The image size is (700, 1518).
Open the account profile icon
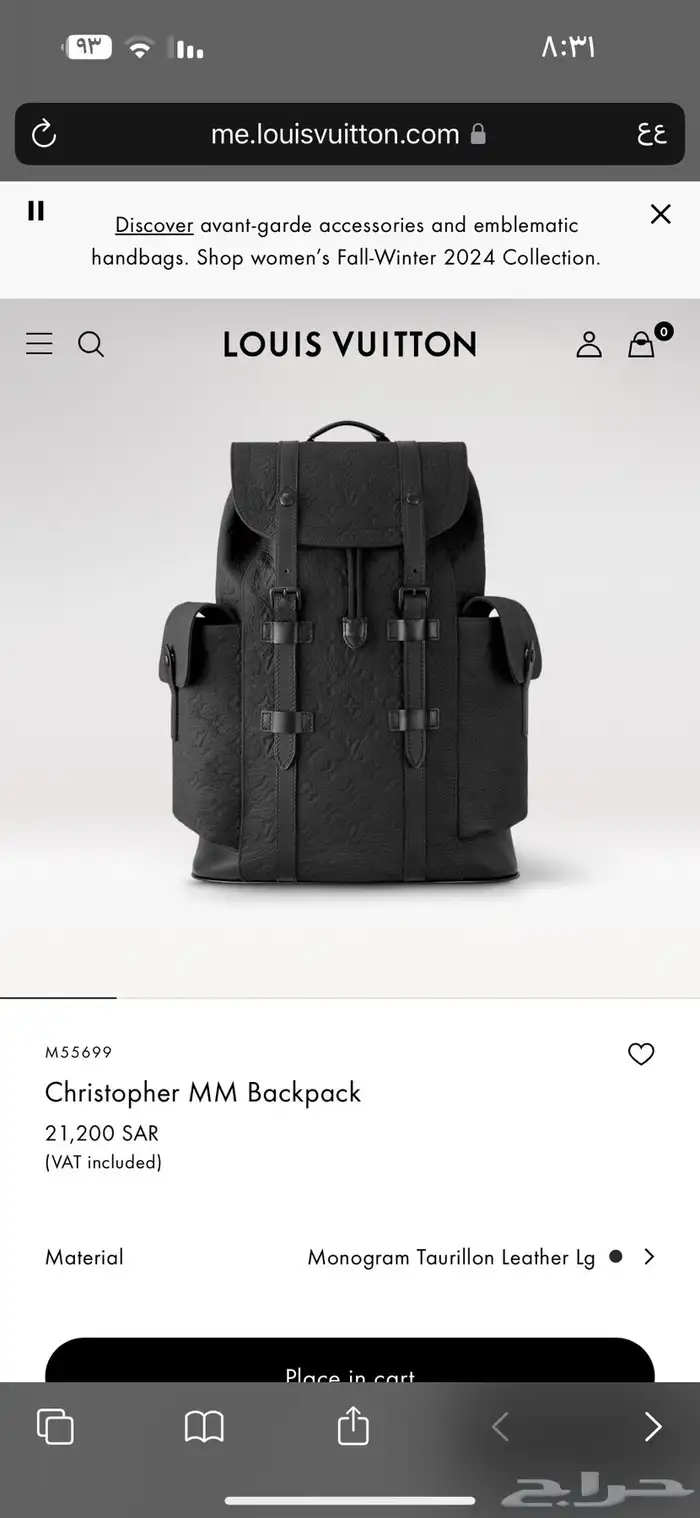[x=589, y=344]
